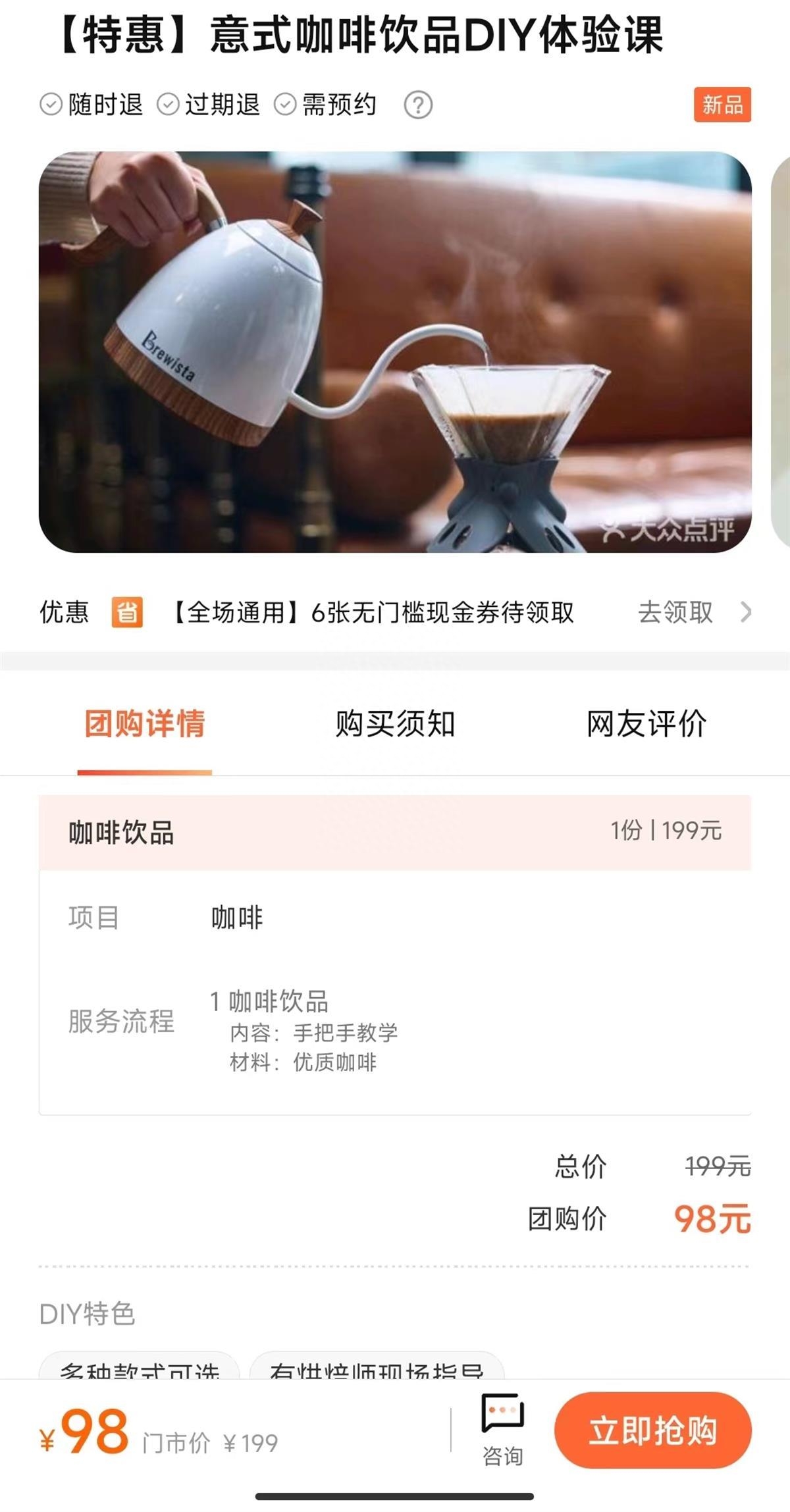Tap 立即抢购 to buy now
The image size is (790, 1512).
652,1430
